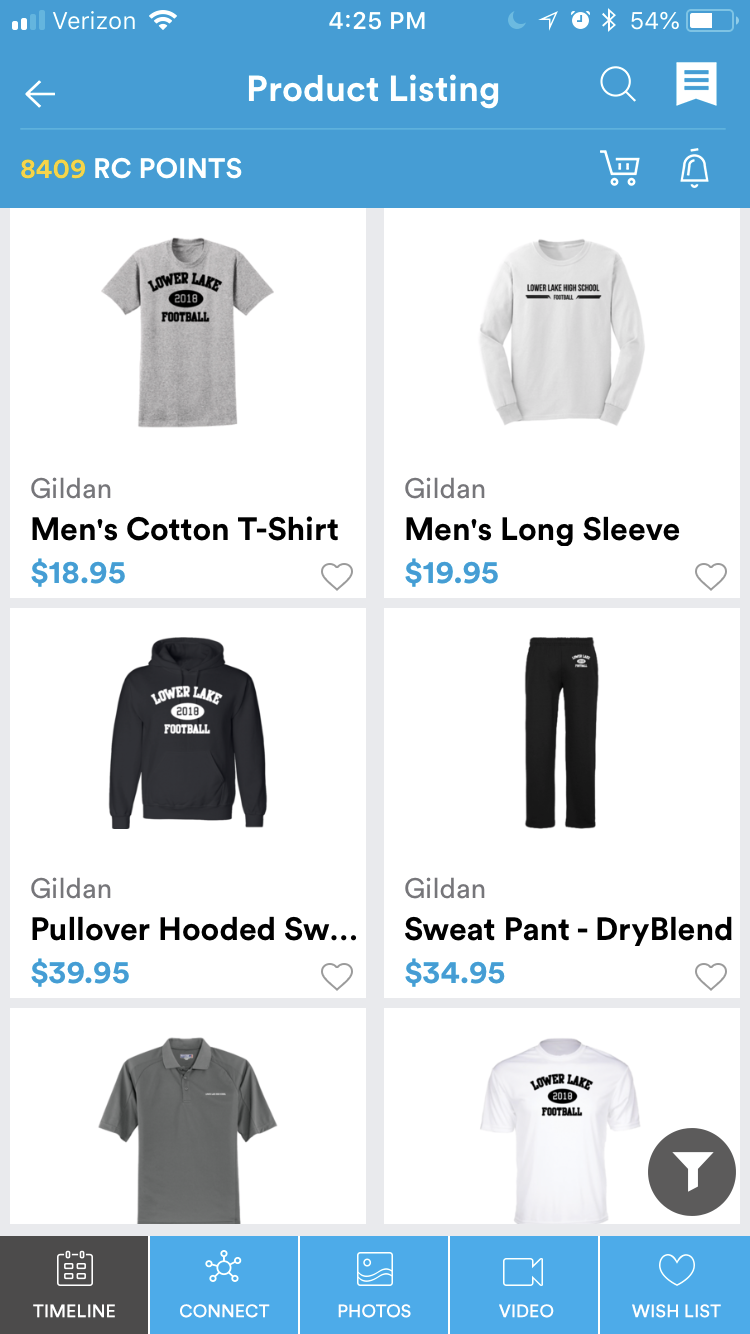Heart the Pullover Hooded sweatshirt

(337, 976)
